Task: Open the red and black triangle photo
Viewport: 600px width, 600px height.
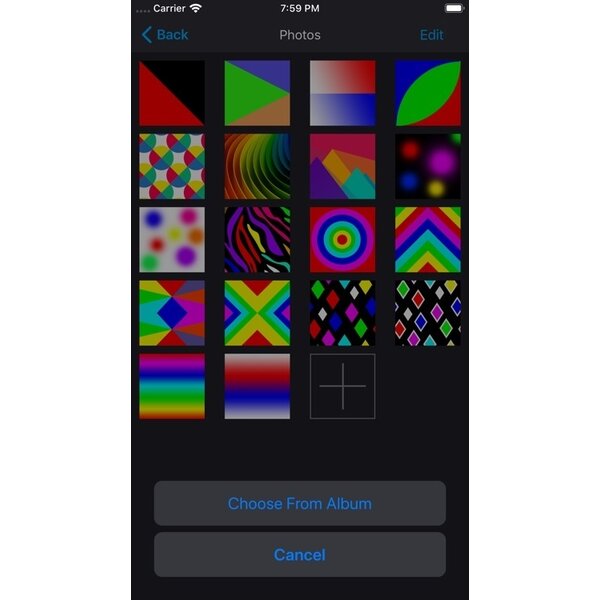Action: coord(172,93)
